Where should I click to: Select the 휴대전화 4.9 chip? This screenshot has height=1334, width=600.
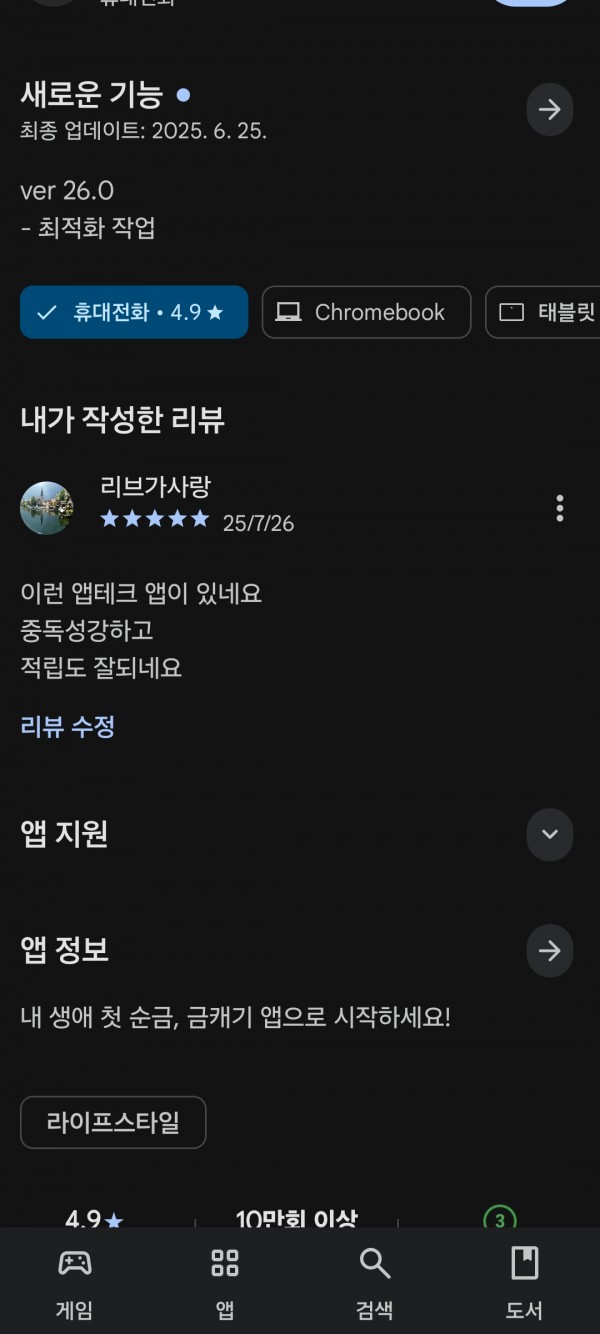coord(134,312)
